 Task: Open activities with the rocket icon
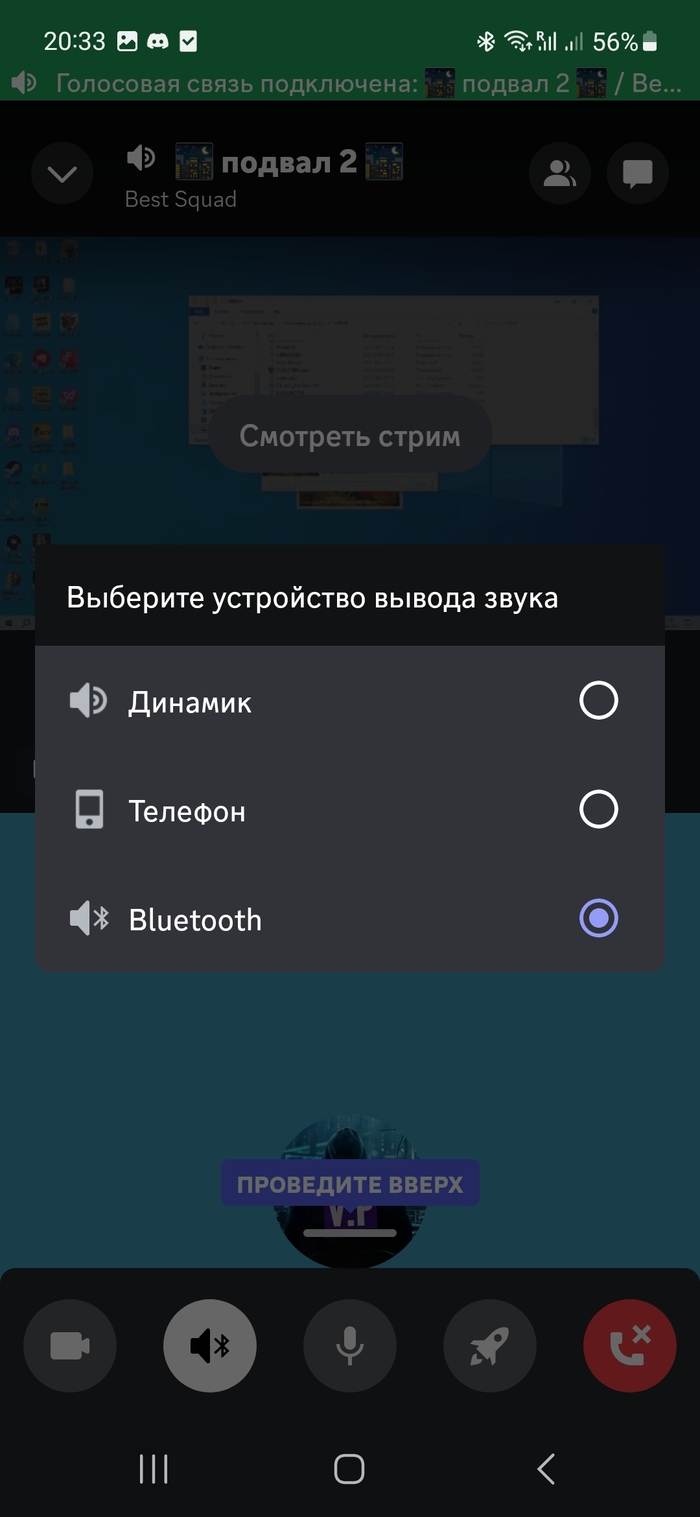490,1345
